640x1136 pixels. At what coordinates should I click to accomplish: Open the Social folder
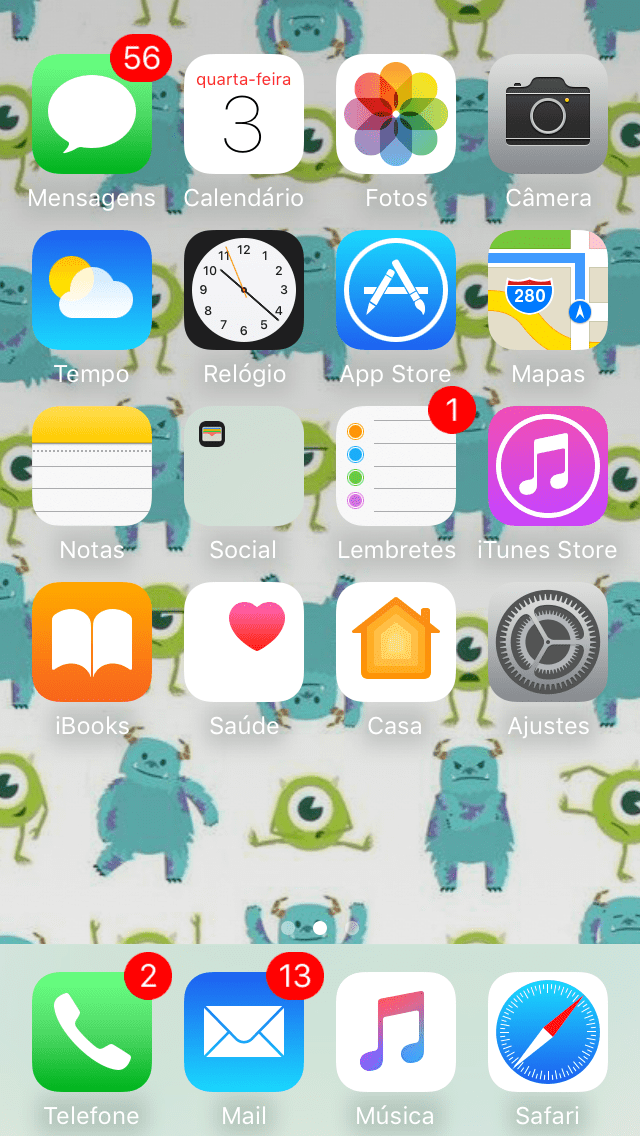(244, 466)
